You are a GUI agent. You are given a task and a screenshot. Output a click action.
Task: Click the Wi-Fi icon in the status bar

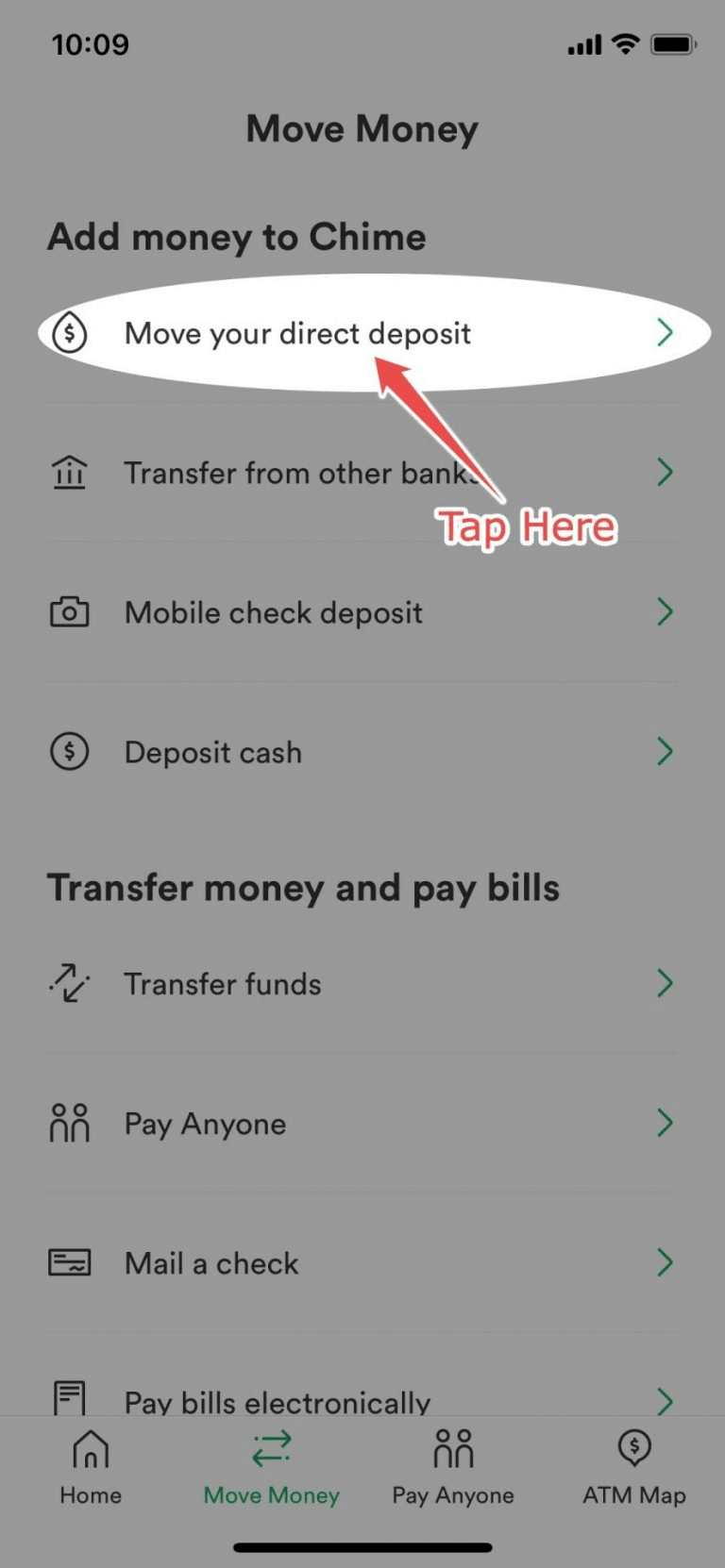(625, 43)
